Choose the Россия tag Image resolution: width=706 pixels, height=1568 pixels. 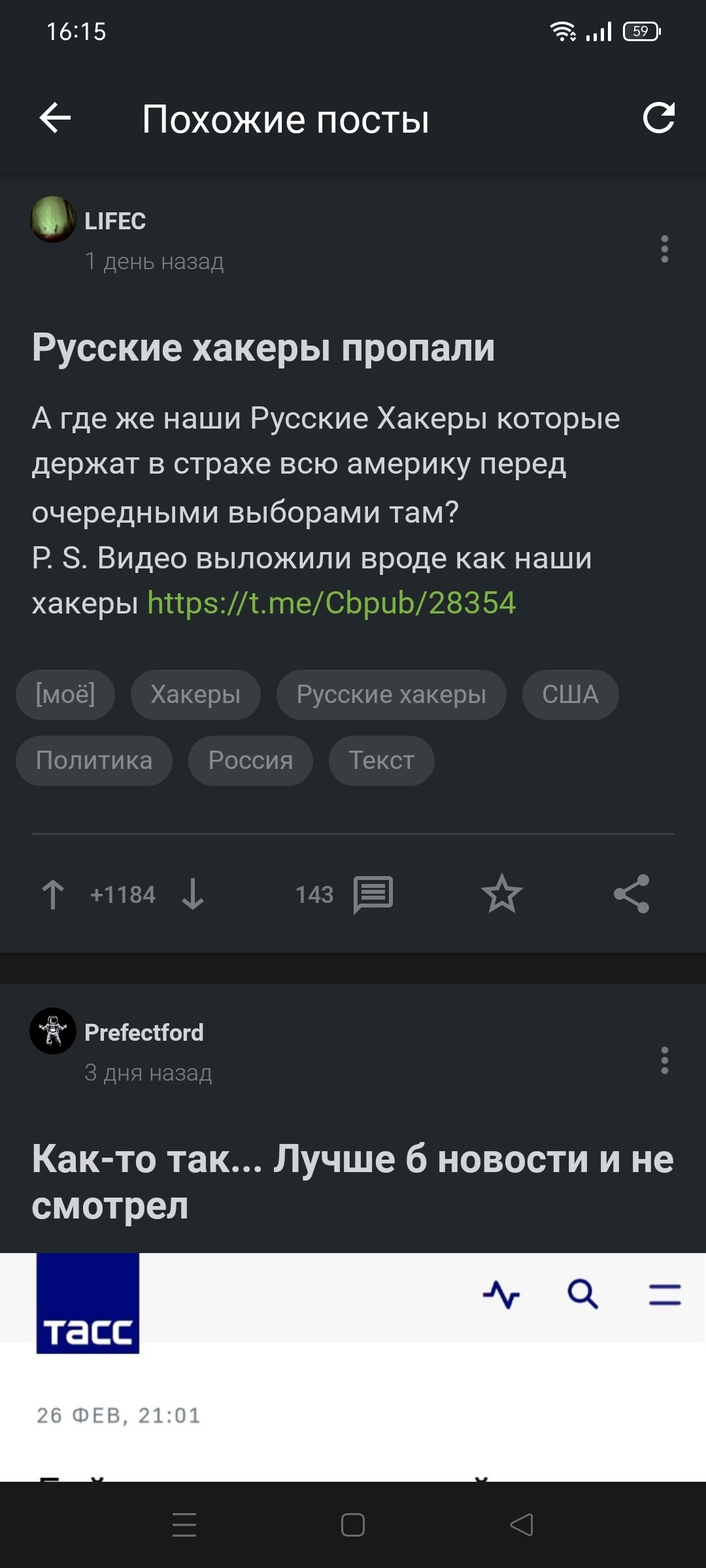click(x=250, y=760)
